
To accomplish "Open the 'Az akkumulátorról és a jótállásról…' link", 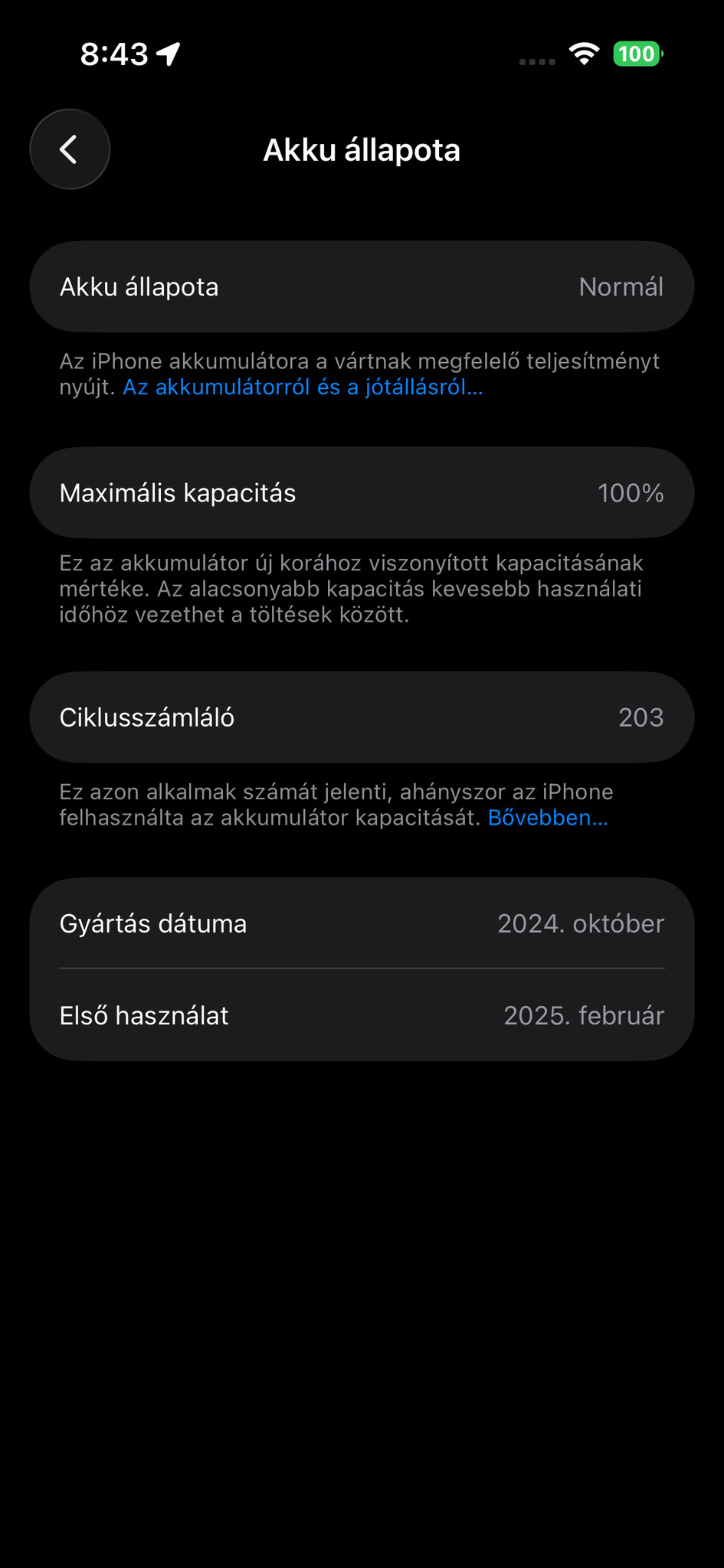I will pyautogui.click(x=303, y=387).
